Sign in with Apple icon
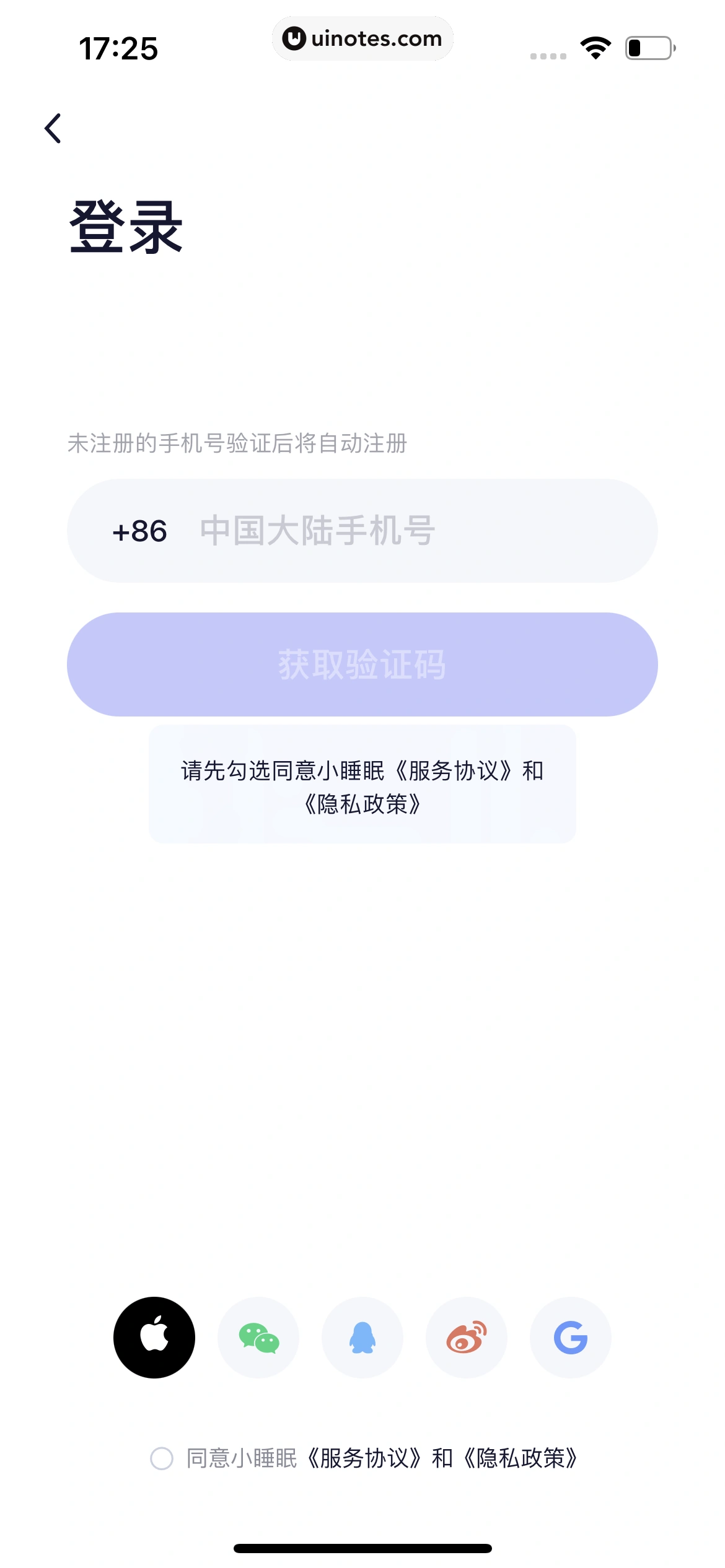Screen dimensions: 725x1568 [x=154, y=1338]
